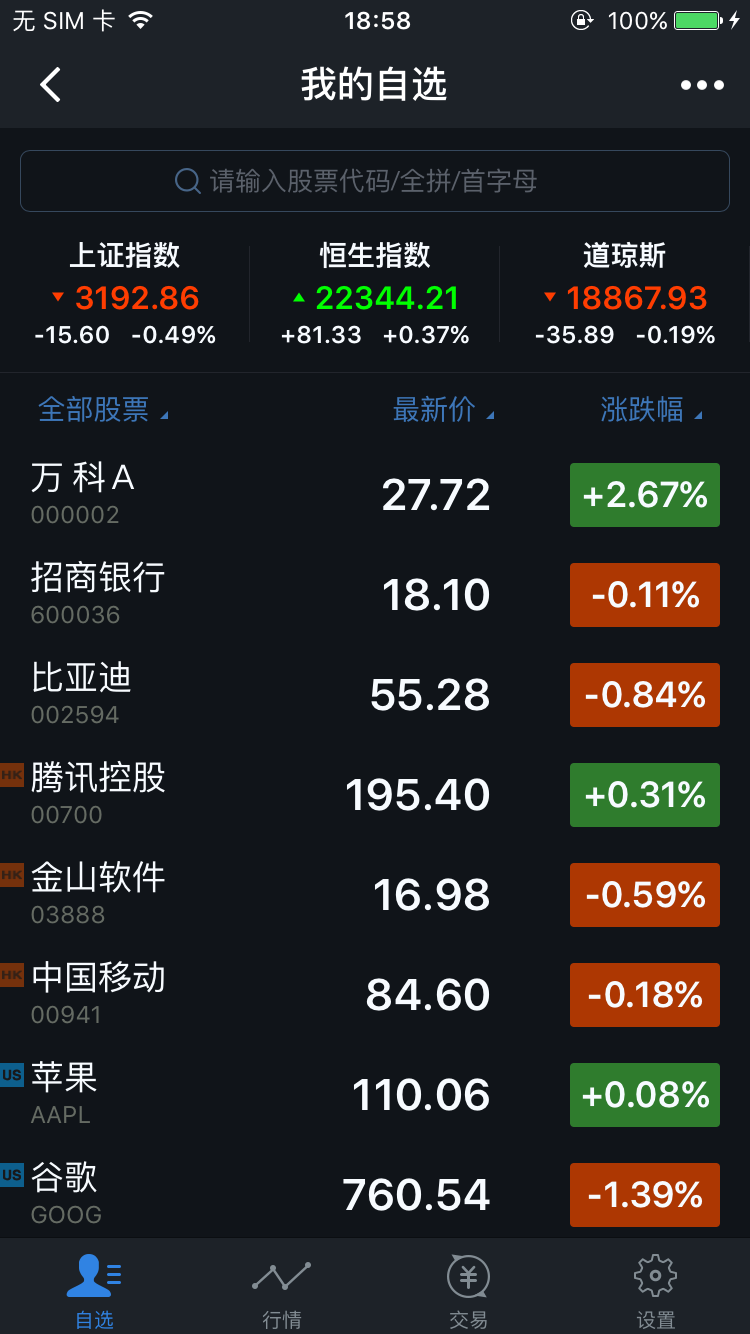Go back using the top-left arrow

50,85
